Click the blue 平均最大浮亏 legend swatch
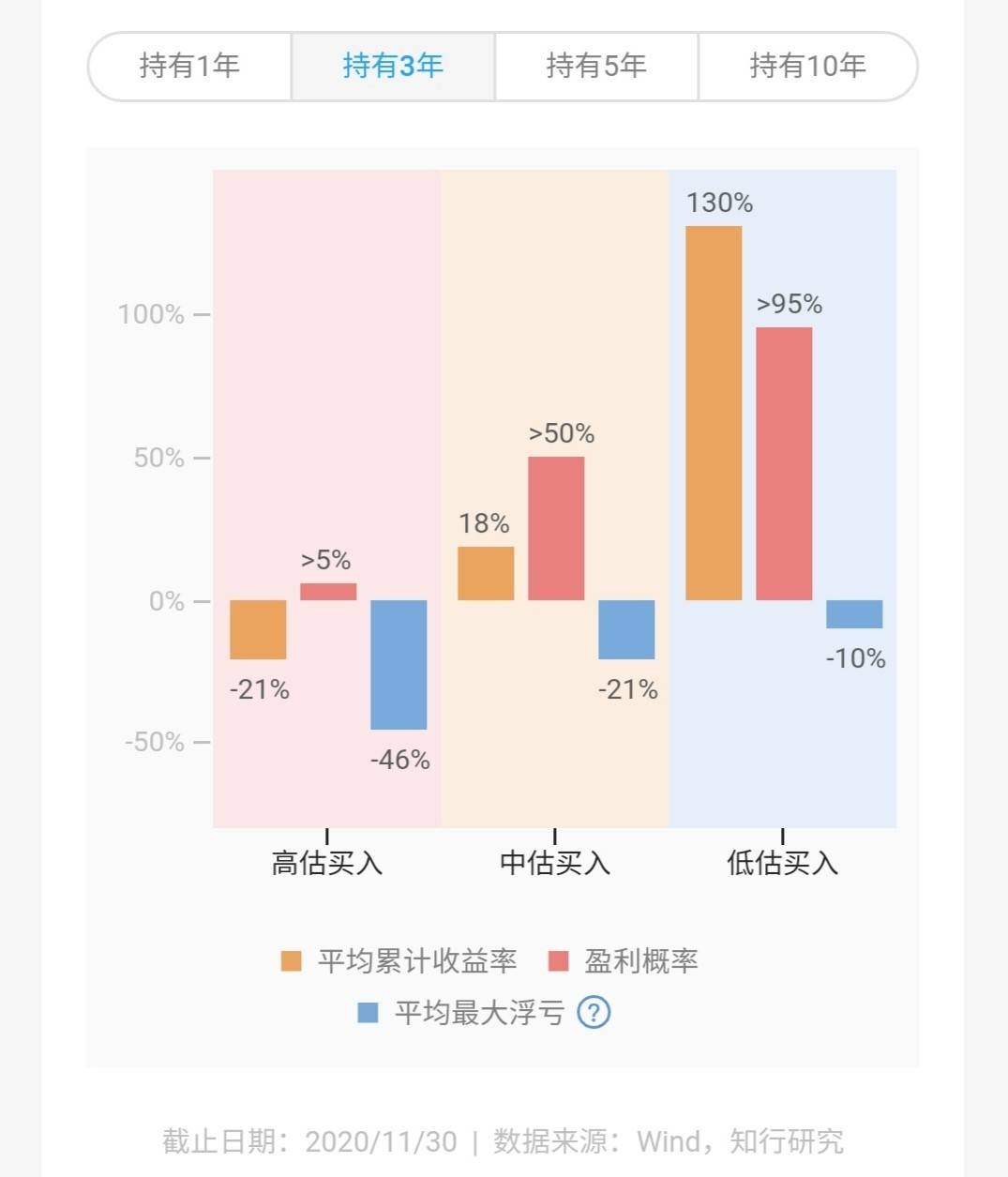The width and height of the screenshot is (1008, 1177). 366,1012
